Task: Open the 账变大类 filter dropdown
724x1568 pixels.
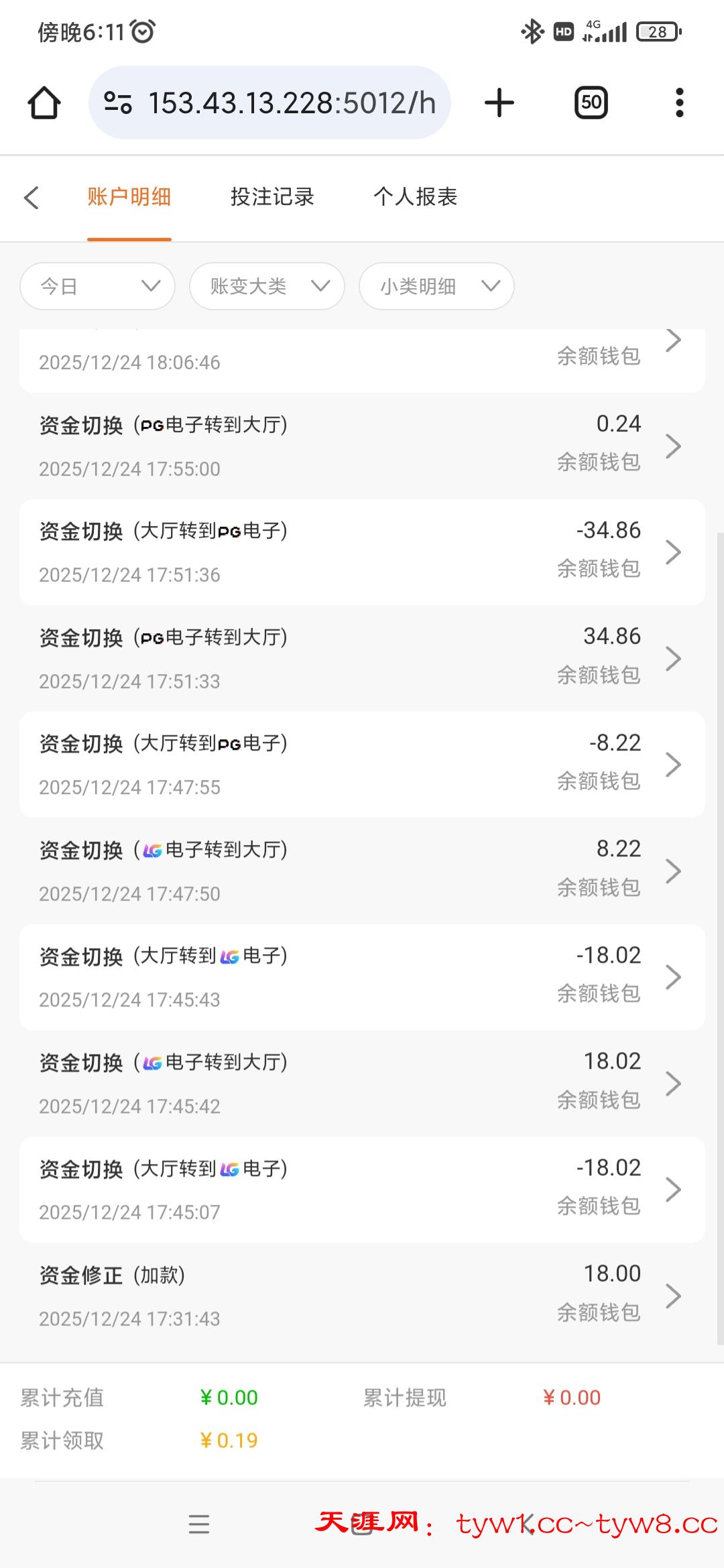Action: click(x=267, y=287)
